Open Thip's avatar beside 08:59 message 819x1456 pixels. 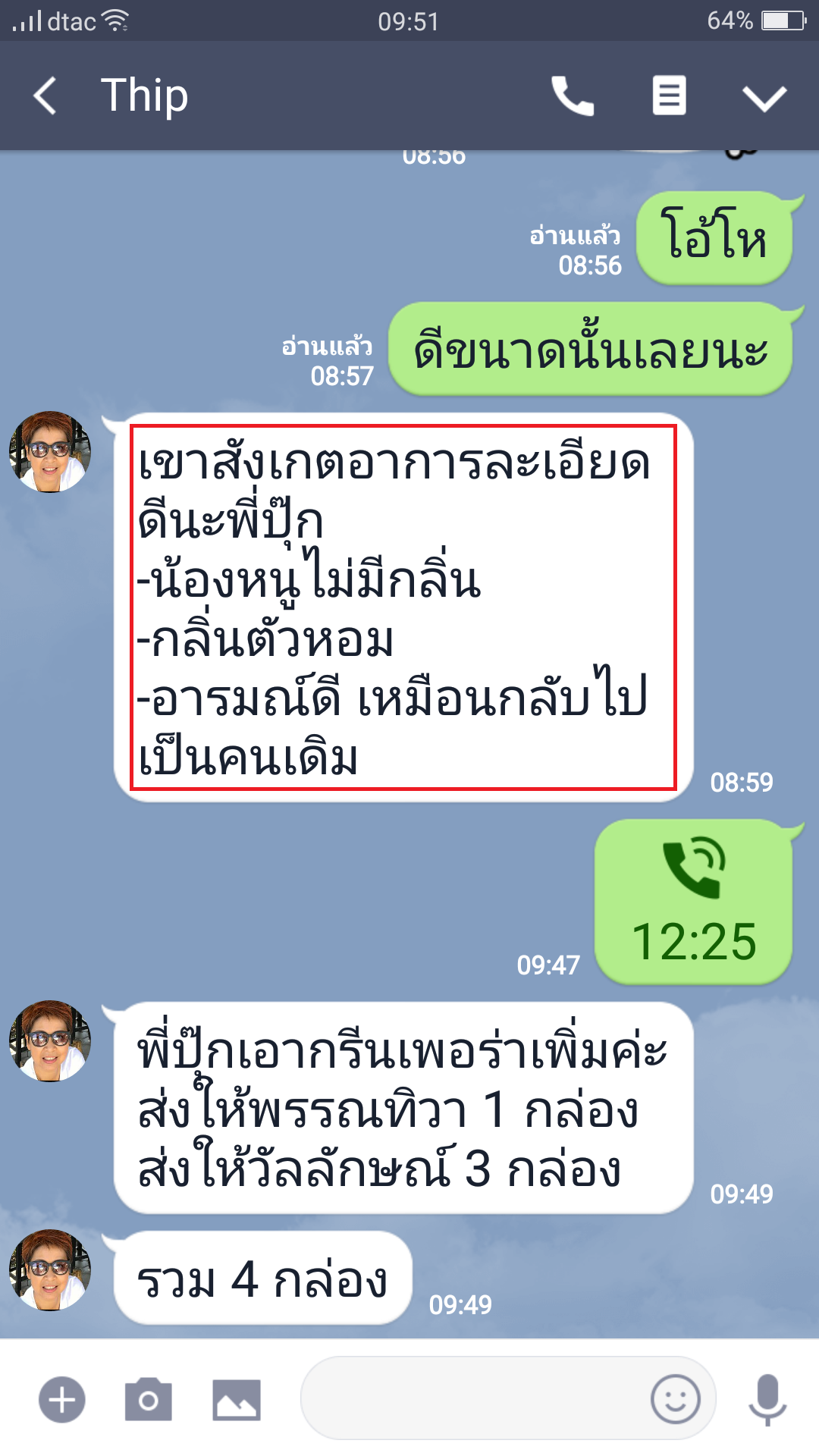(x=50, y=452)
